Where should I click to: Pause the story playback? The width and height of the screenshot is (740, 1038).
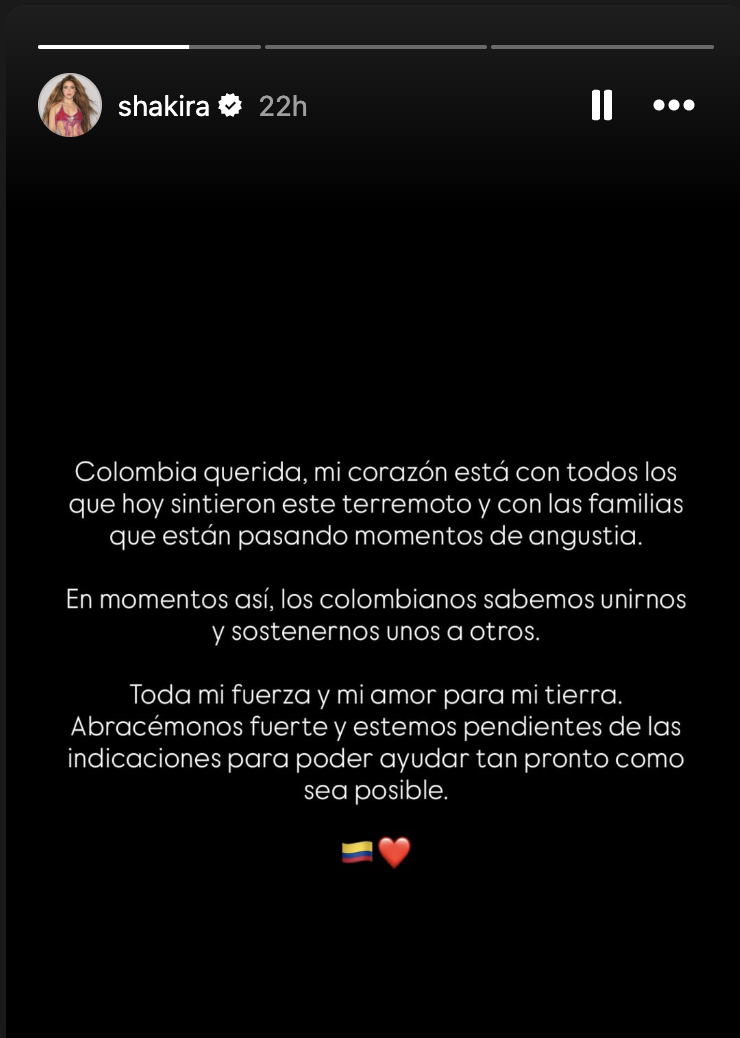pos(602,105)
